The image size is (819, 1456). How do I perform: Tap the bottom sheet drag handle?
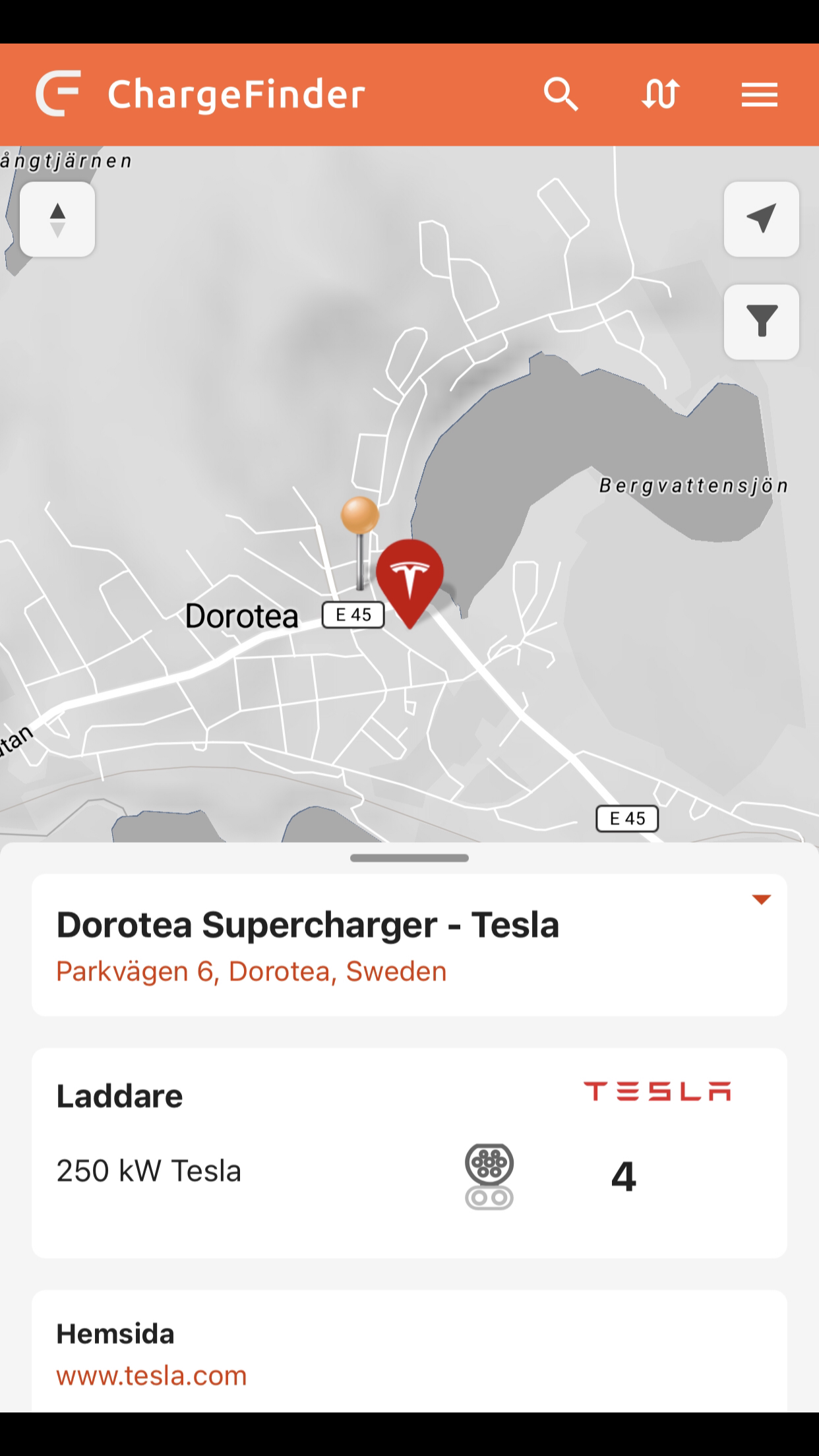click(409, 858)
